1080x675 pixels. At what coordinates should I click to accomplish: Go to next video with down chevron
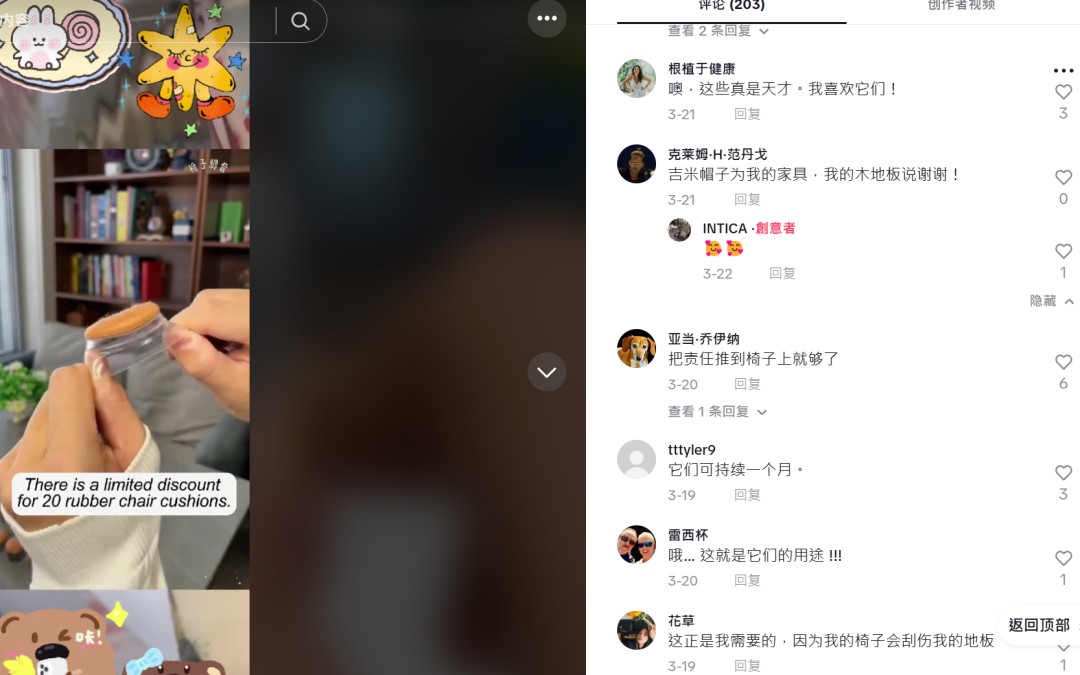click(x=547, y=372)
